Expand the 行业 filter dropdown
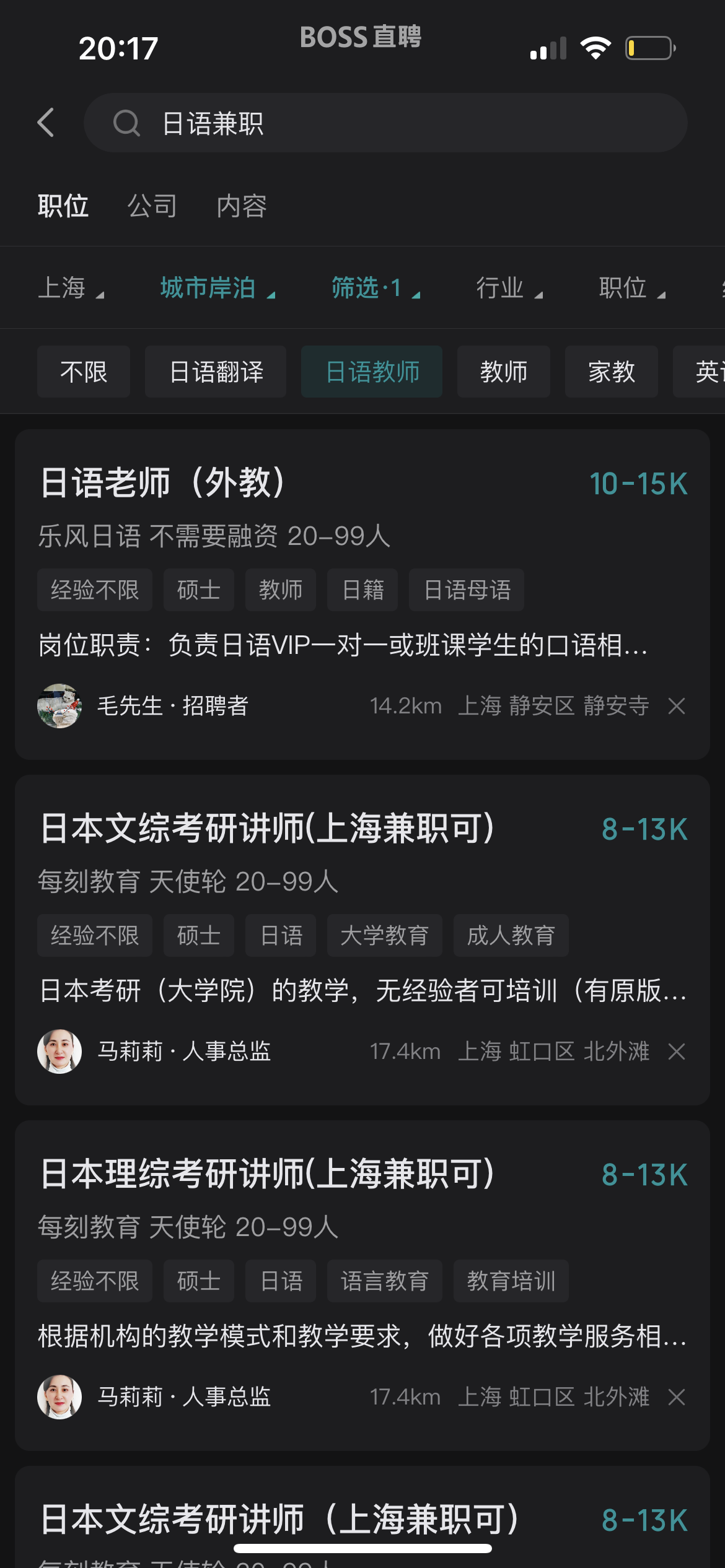This screenshot has width=725, height=1568. (x=509, y=288)
